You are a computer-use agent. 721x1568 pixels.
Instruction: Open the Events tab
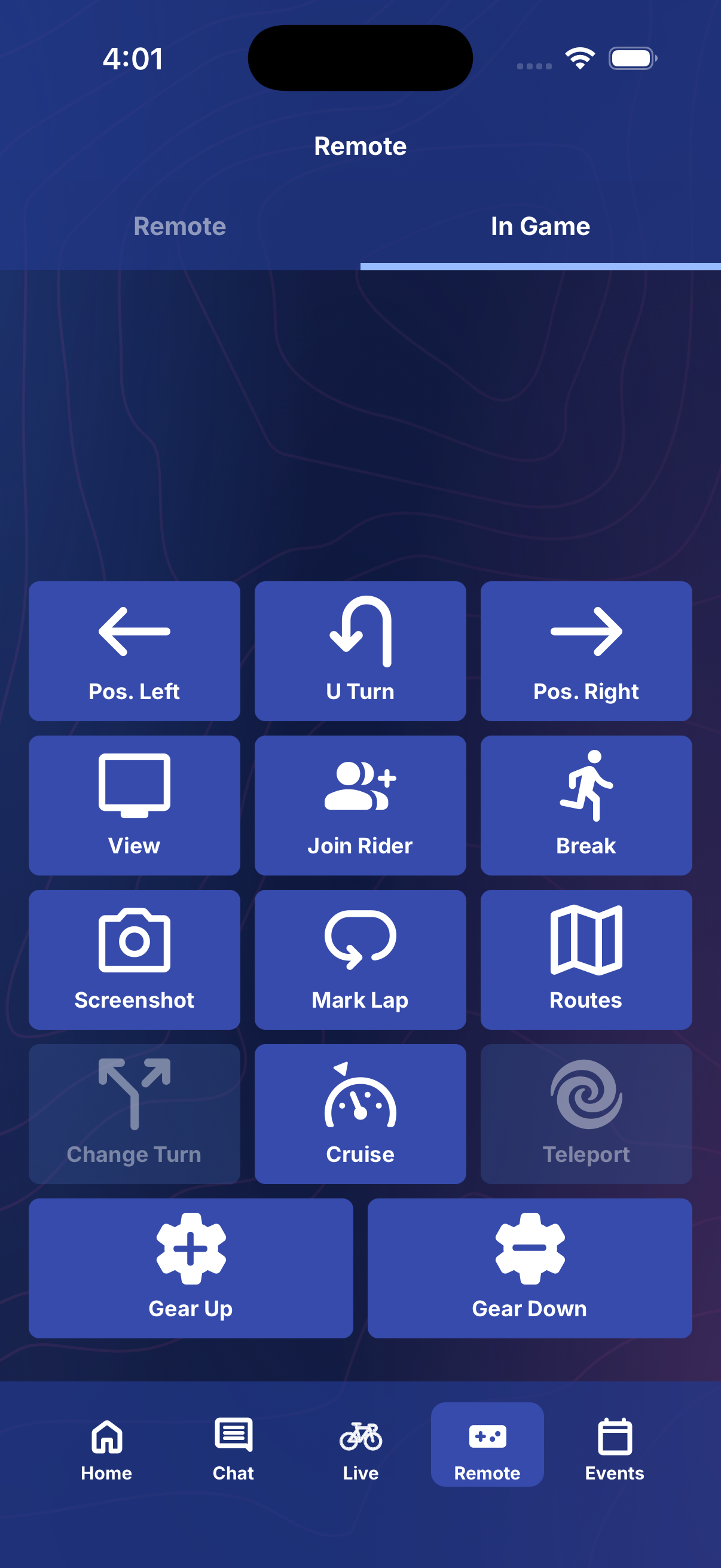[615, 1450]
